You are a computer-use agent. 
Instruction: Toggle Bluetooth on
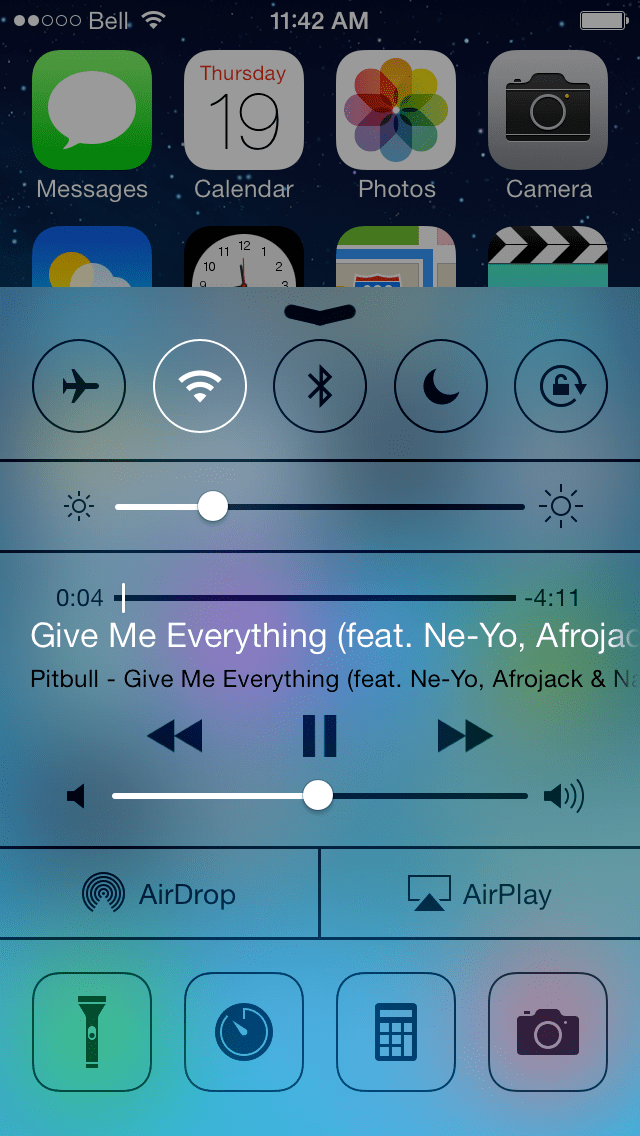click(320, 386)
